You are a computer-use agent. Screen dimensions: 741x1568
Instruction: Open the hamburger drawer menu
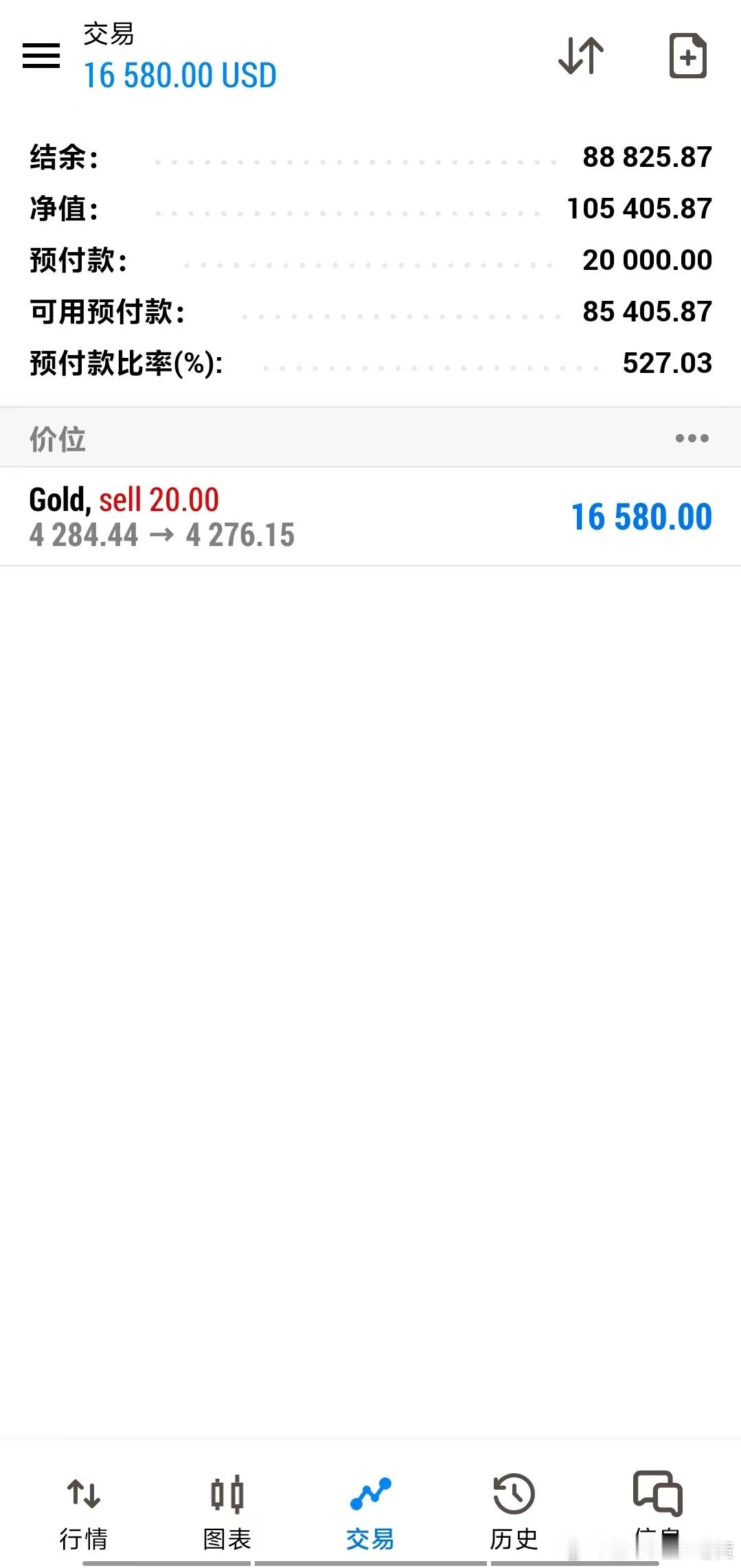41,56
